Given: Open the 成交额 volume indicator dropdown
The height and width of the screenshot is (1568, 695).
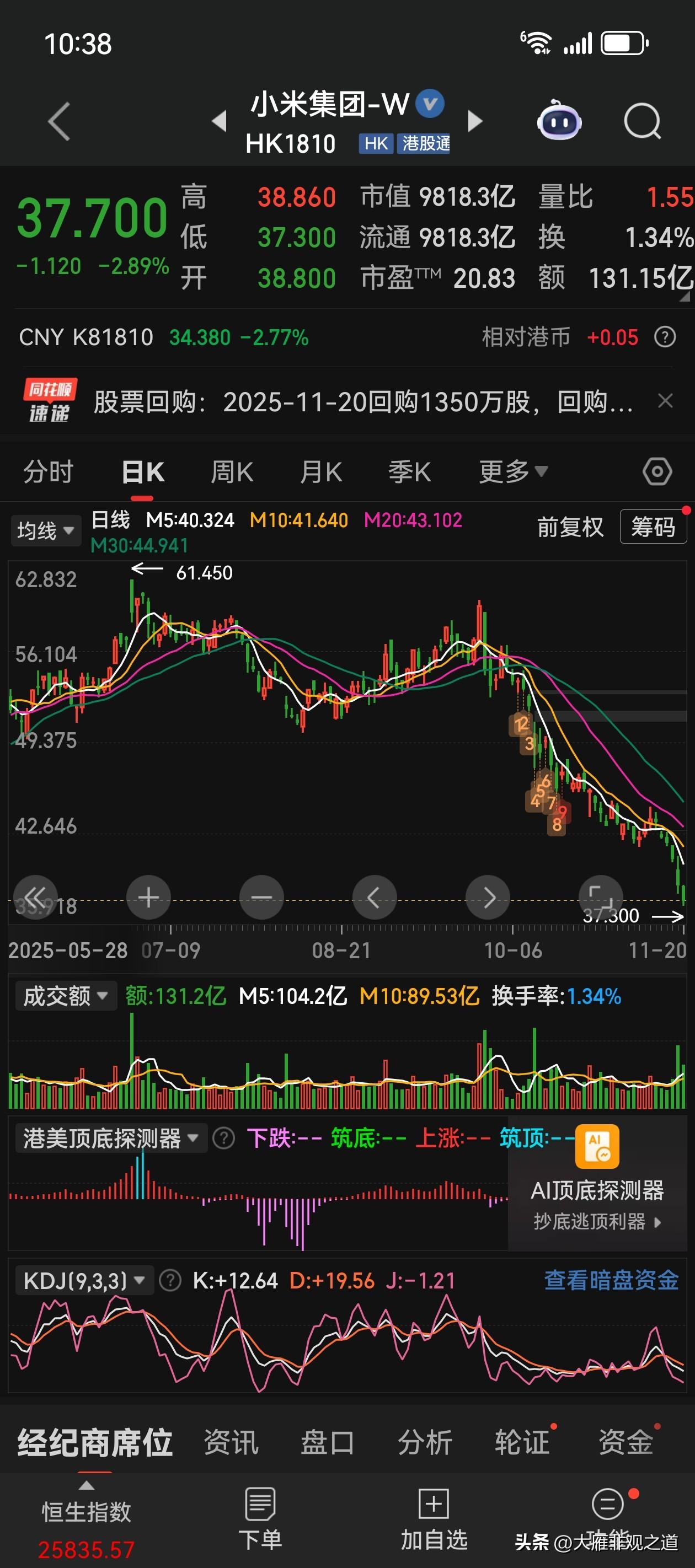Looking at the screenshot, I should coord(65,996).
